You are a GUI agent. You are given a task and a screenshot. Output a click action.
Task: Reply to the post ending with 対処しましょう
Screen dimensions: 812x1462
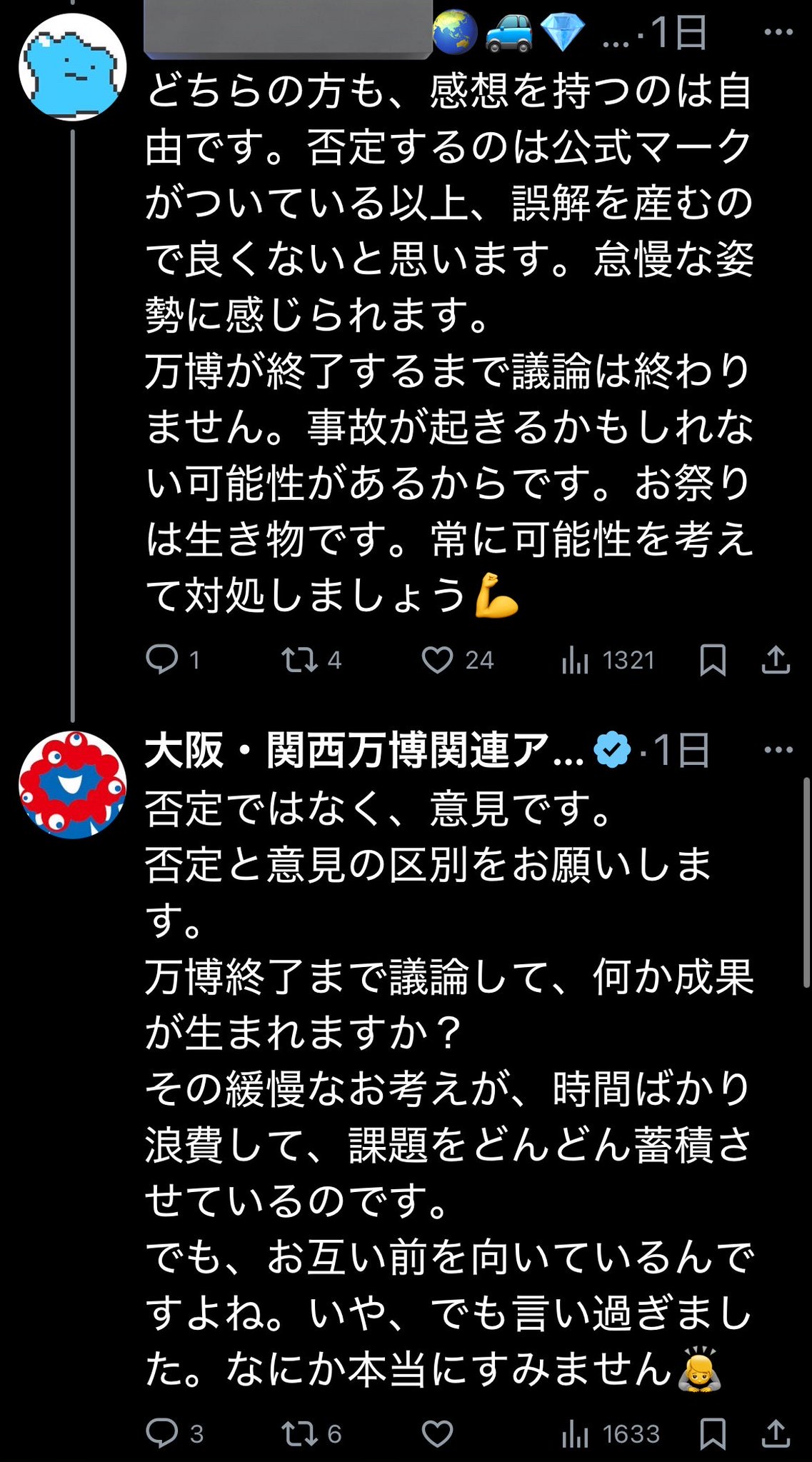[162, 659]
